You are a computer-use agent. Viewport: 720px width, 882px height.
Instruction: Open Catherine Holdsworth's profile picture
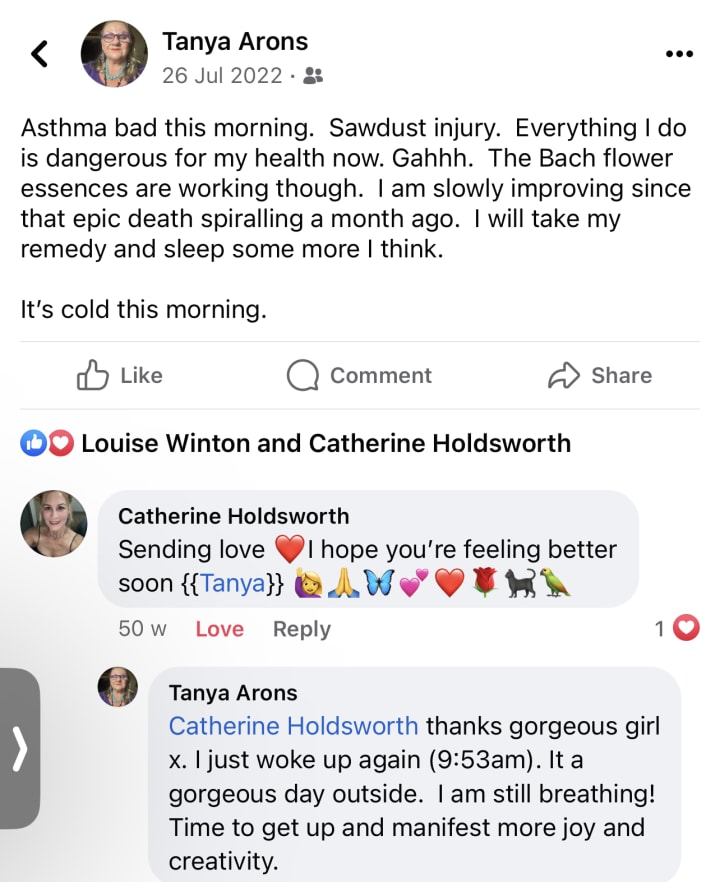click(x=54, y=523)
